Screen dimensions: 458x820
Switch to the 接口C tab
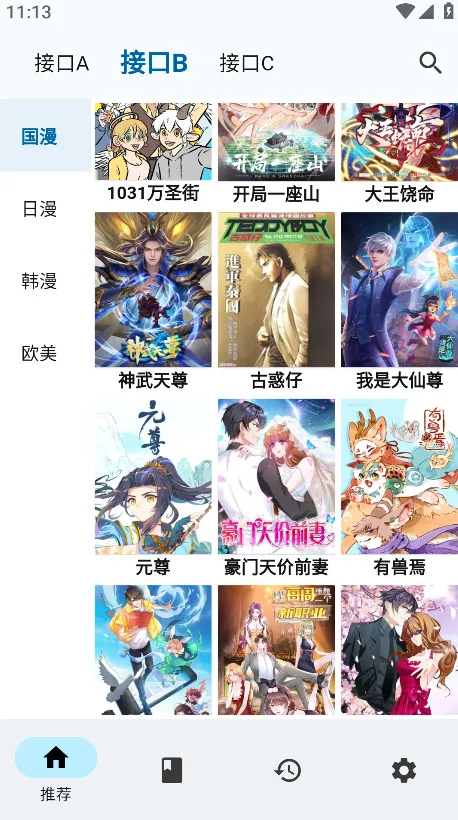(x=246, y=64)
